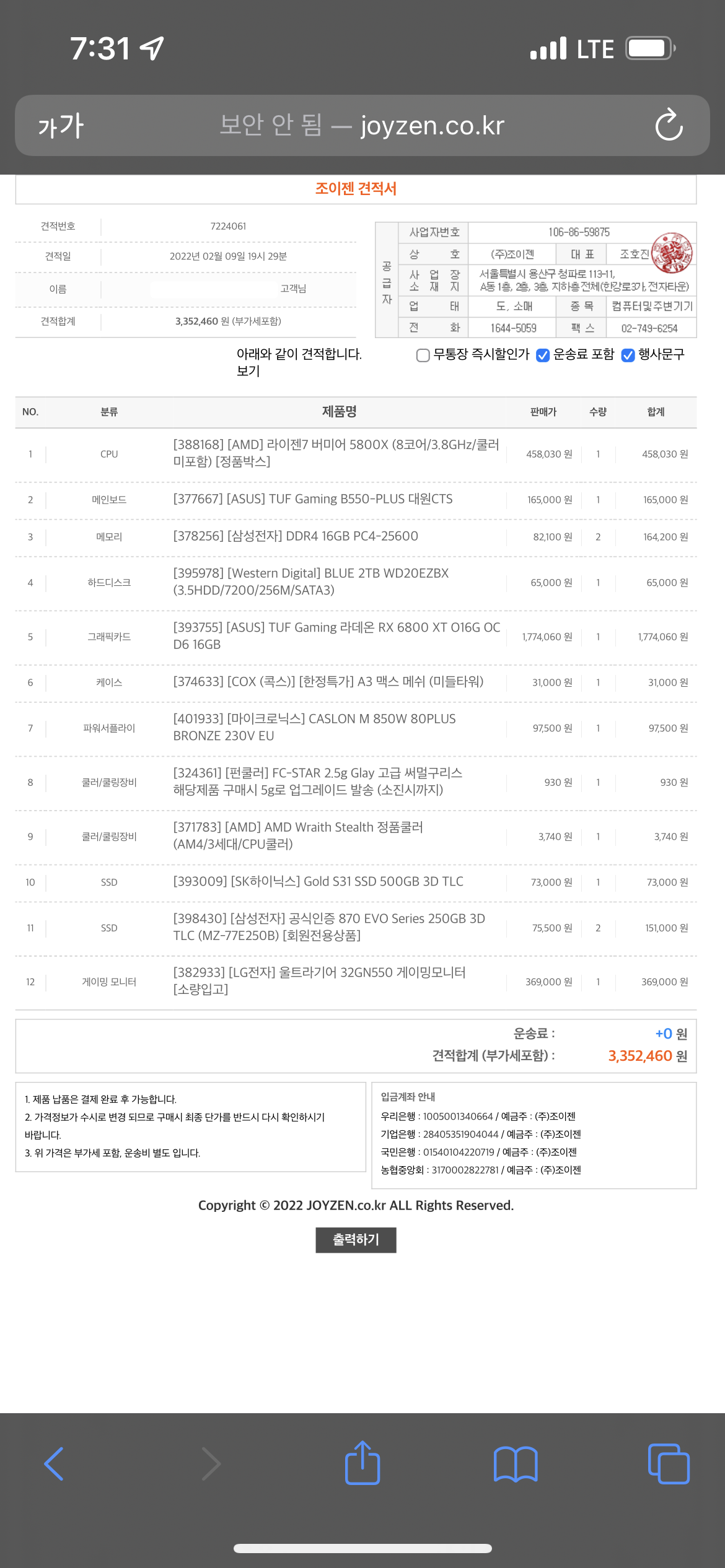This screenshot has width=725, height=1568.
Task: Open Safari bookmarks
Action: 516,1464
